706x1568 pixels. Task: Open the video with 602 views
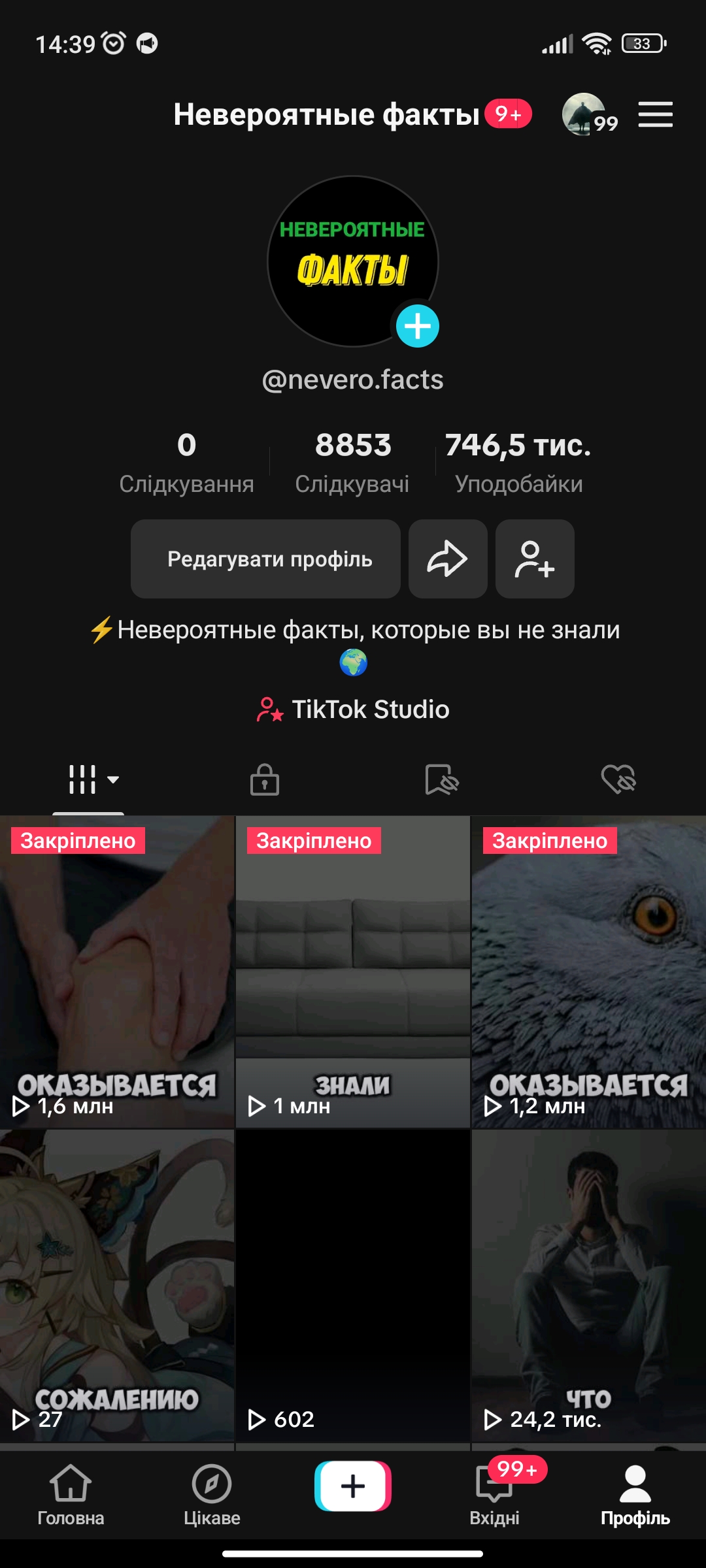353,1284
